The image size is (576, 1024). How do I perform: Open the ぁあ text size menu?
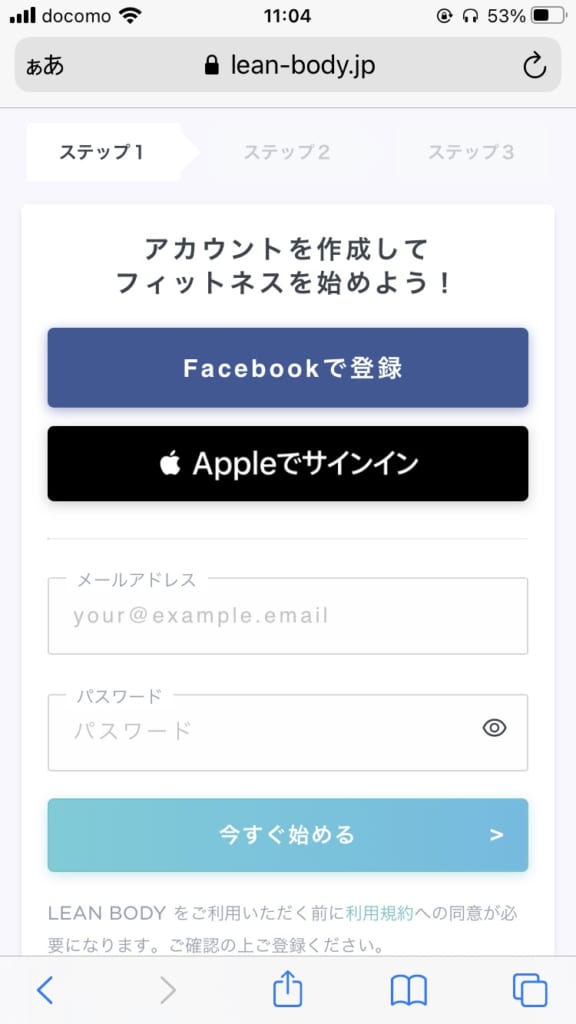45,66
